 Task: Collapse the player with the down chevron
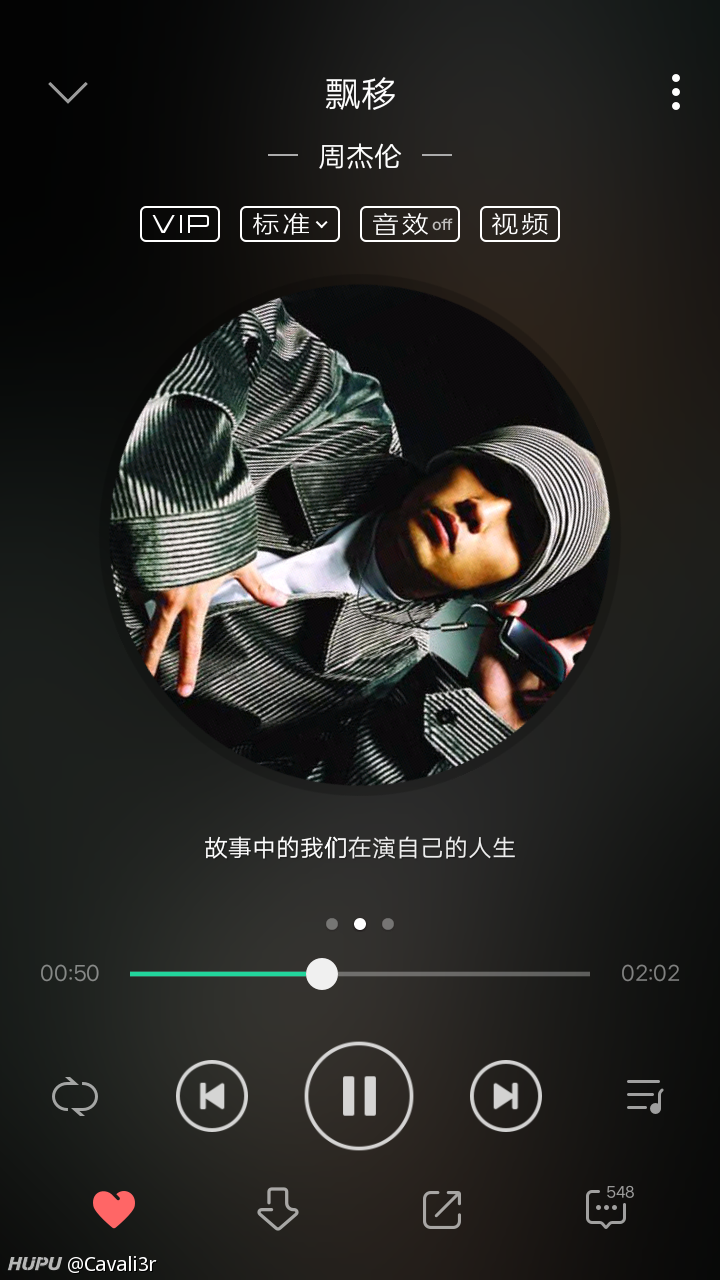[x=68, y=93]
